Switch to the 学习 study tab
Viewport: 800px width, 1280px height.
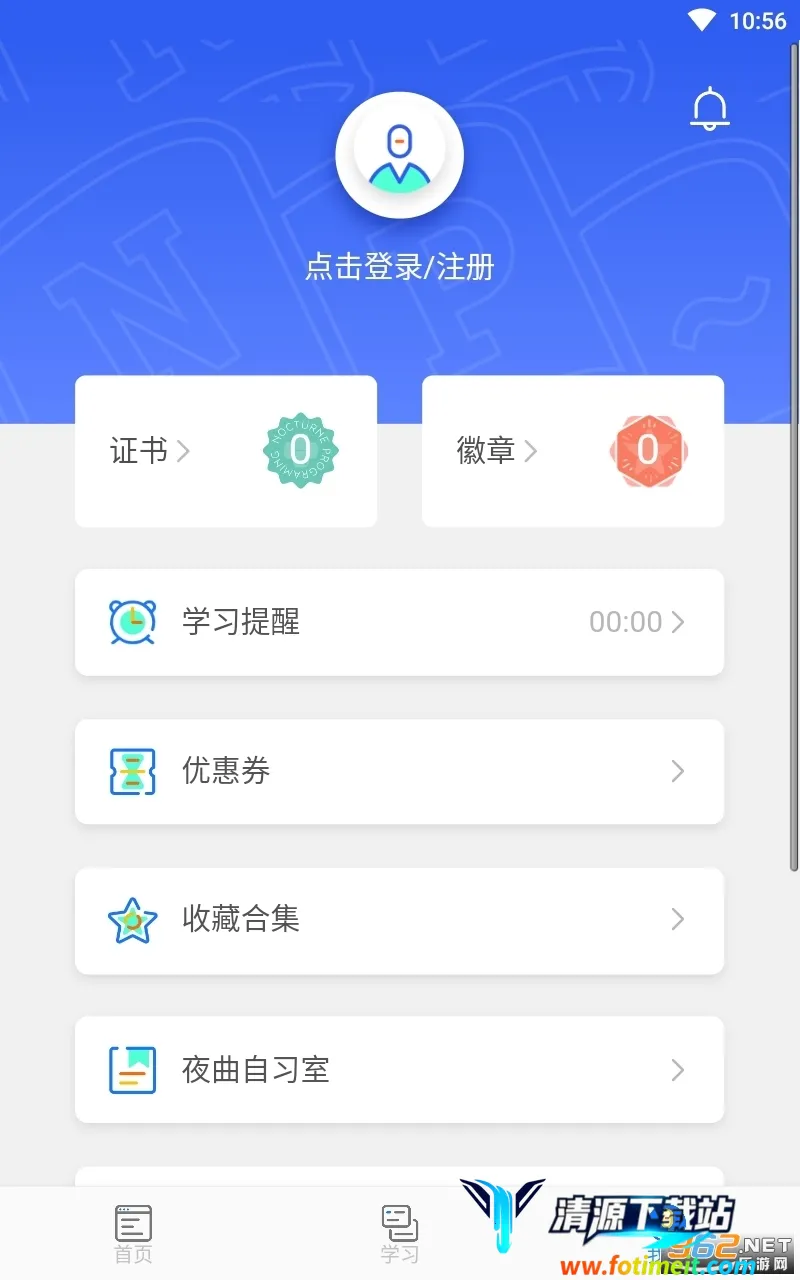pyautogui.click(x=399, y=1234)
